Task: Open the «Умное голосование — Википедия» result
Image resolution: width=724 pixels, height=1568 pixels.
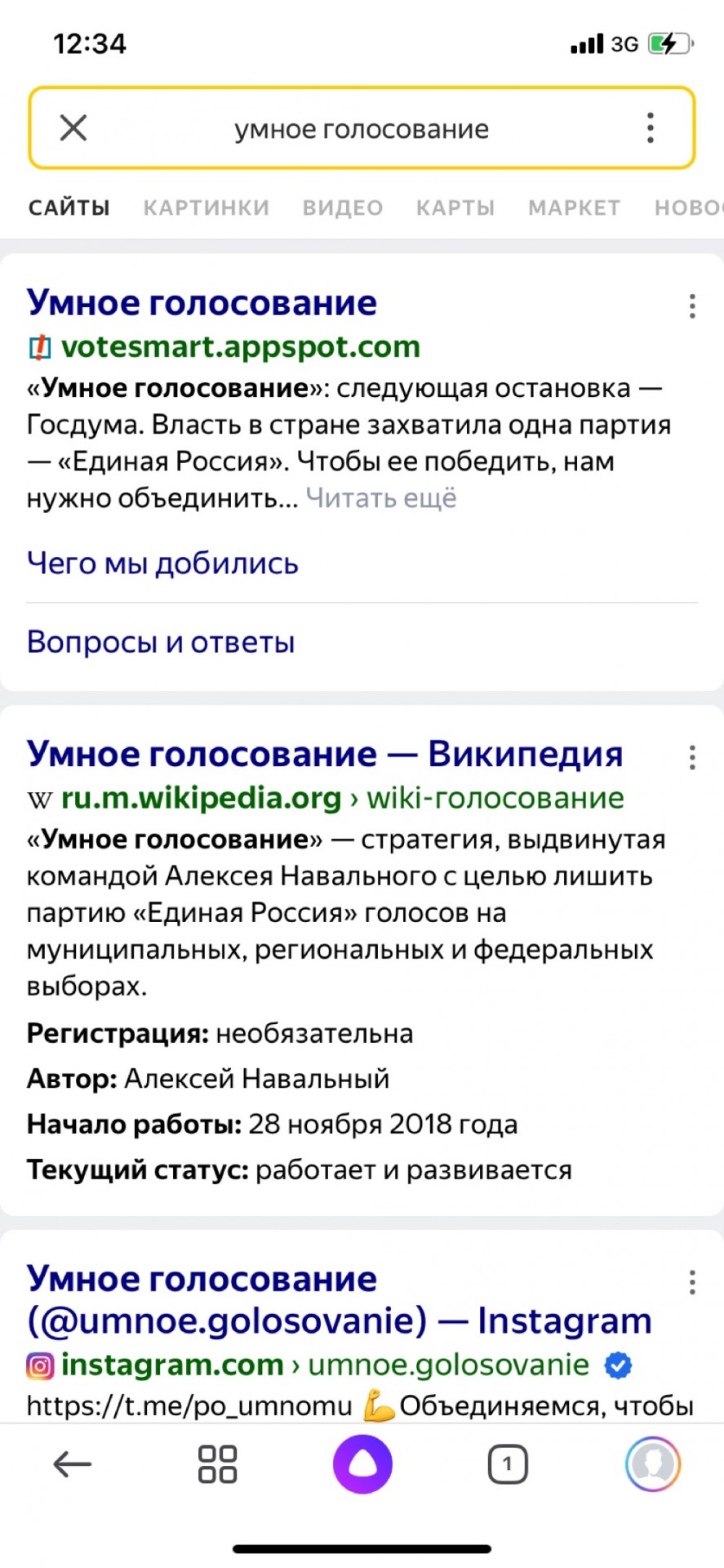Action: click(x=325, y=753)
